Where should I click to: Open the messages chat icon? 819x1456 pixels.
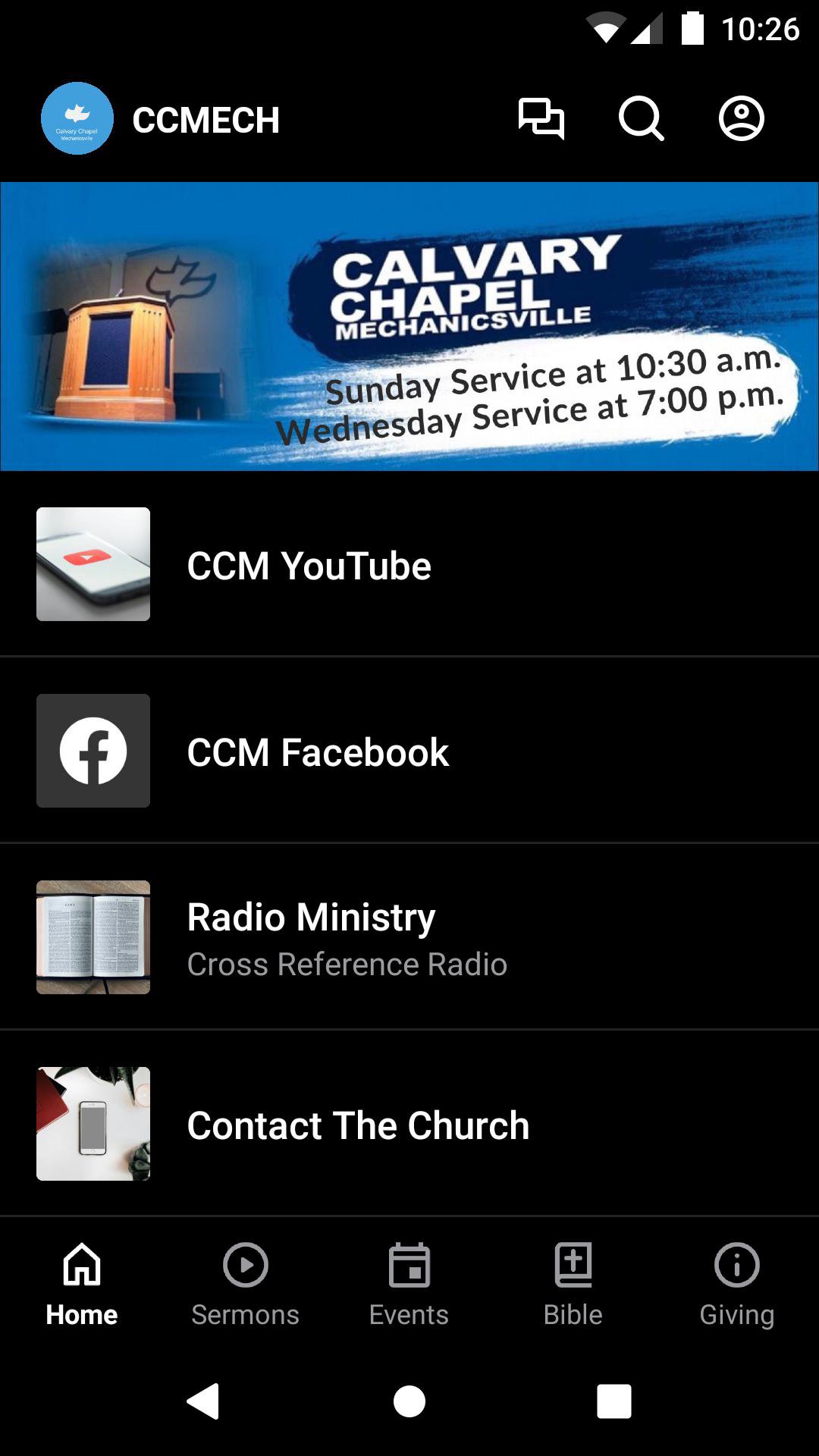point(541,119)
